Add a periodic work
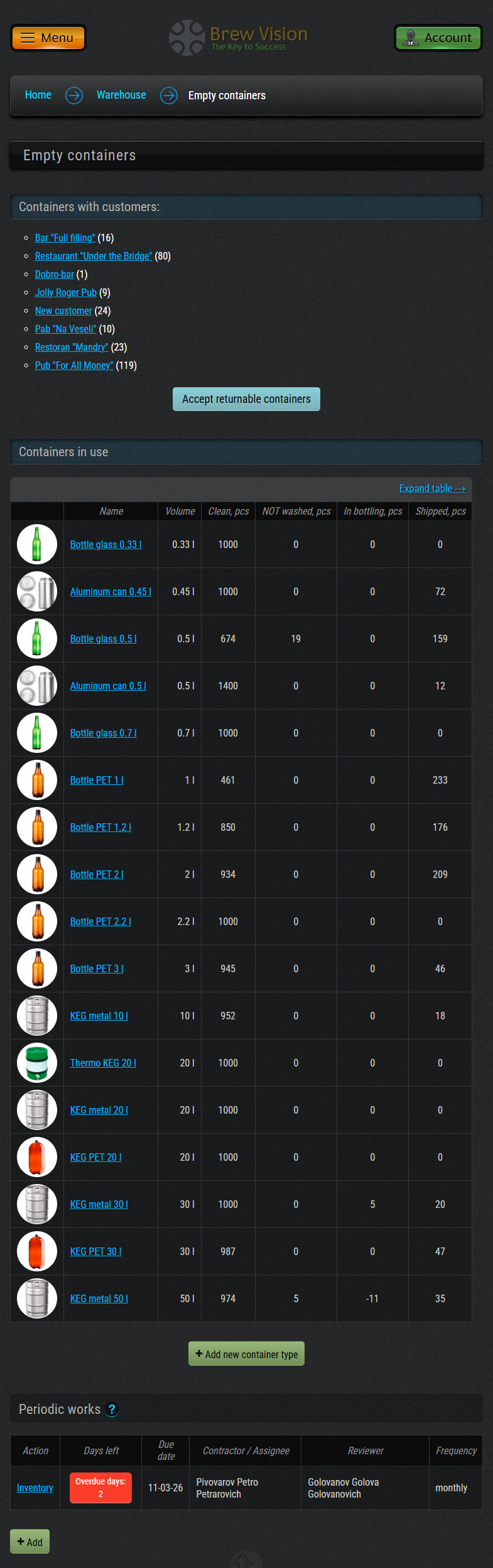Viewport: 493px width, 1568px height. [x=30, y=1542]
